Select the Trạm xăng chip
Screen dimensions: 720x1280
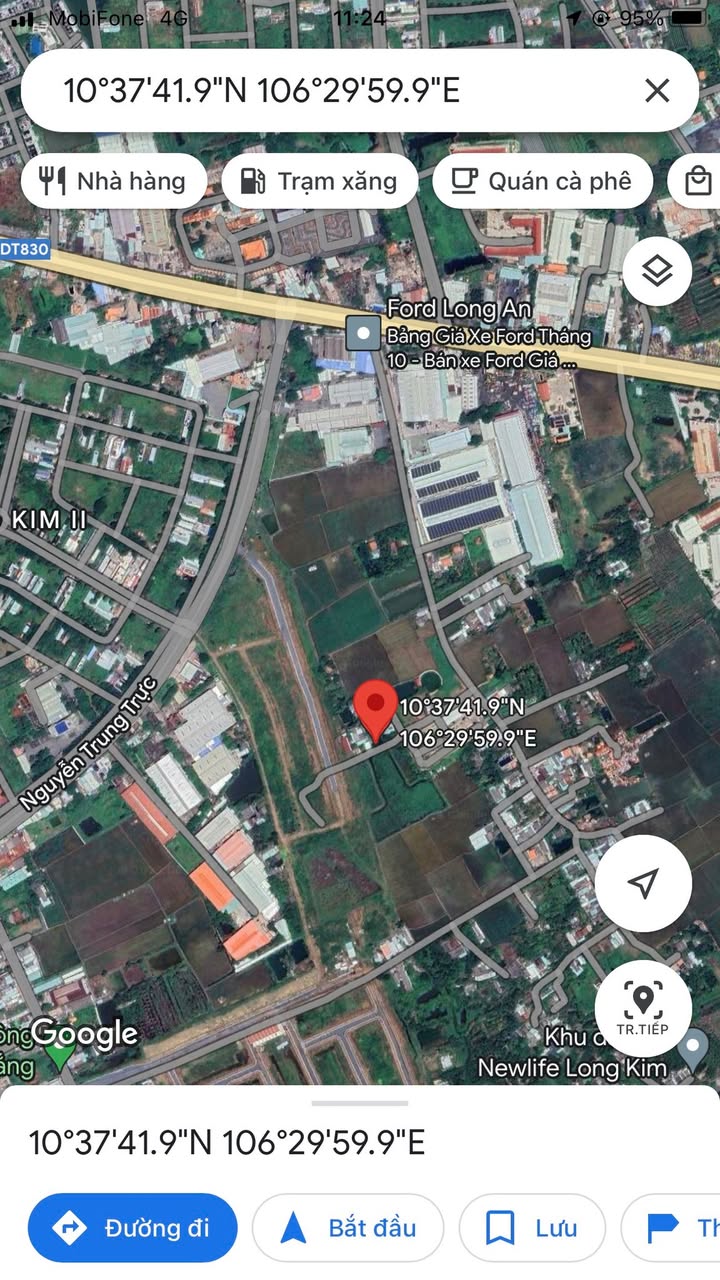[x=319, y=181]
